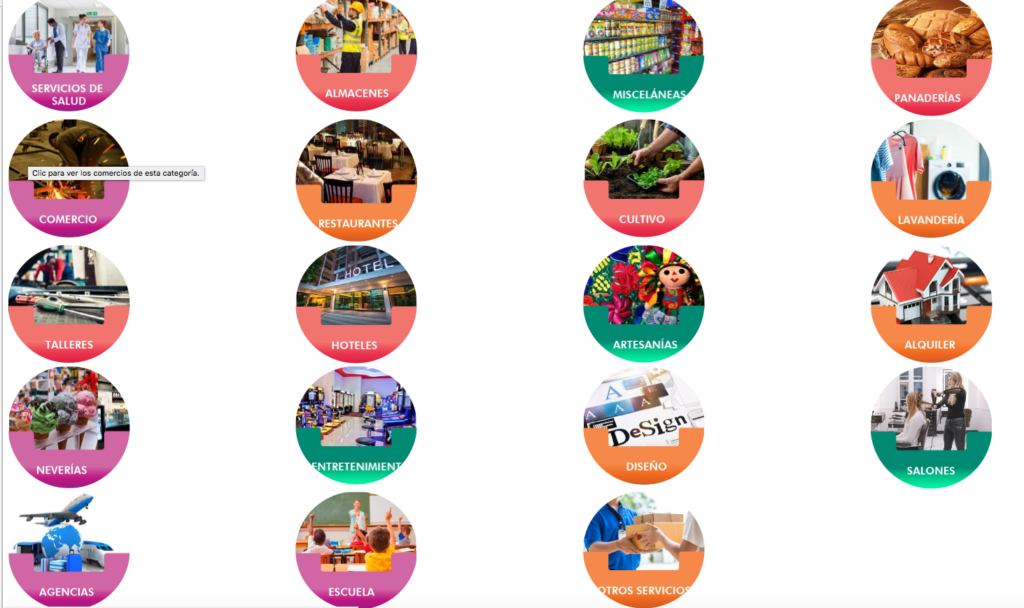The height and width of the screenshot is (608, 1024).
Task: Open the Escuela category
Action: 356,550
